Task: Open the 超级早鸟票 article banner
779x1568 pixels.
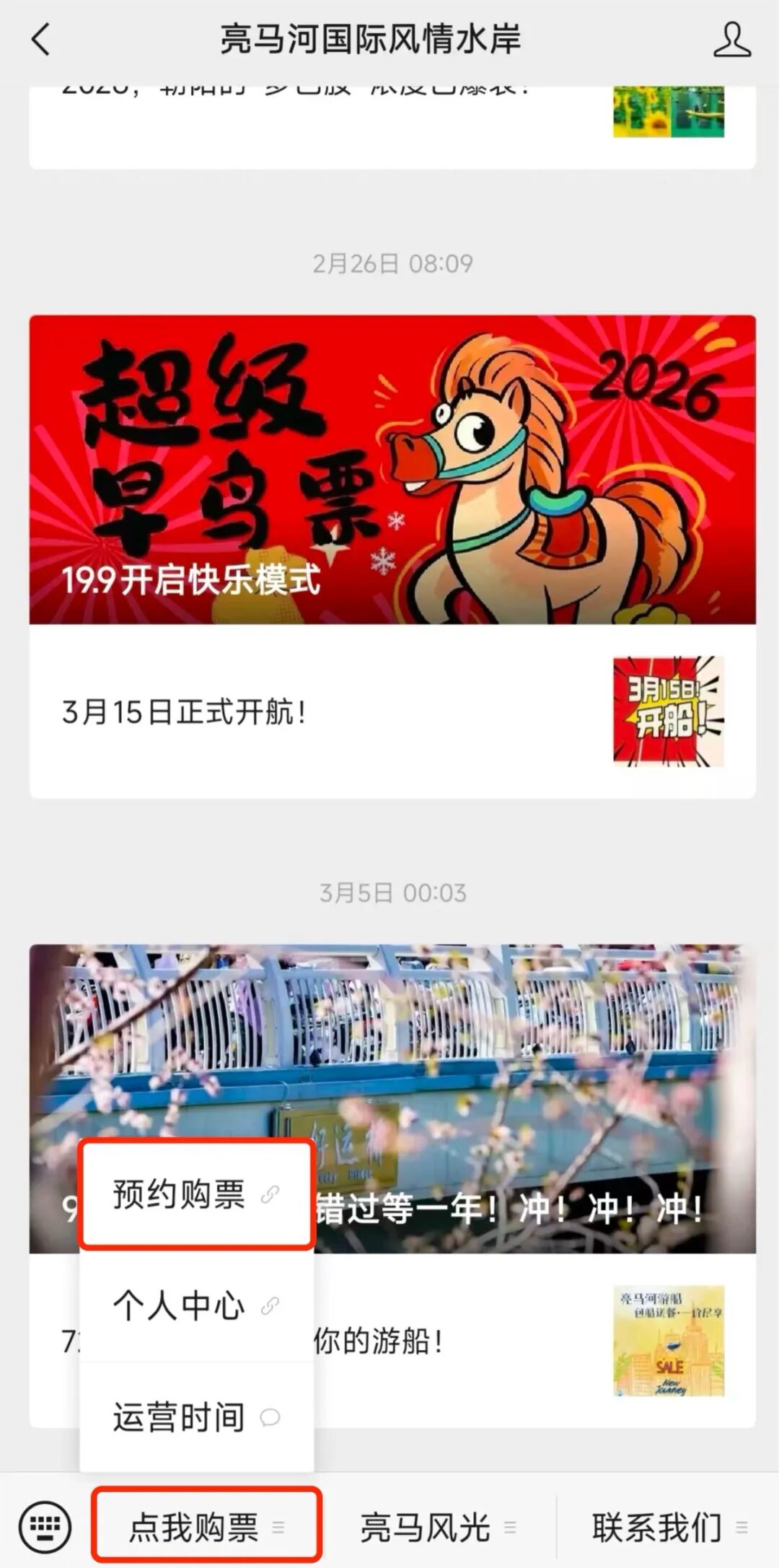Action: (x=392, y=469)
